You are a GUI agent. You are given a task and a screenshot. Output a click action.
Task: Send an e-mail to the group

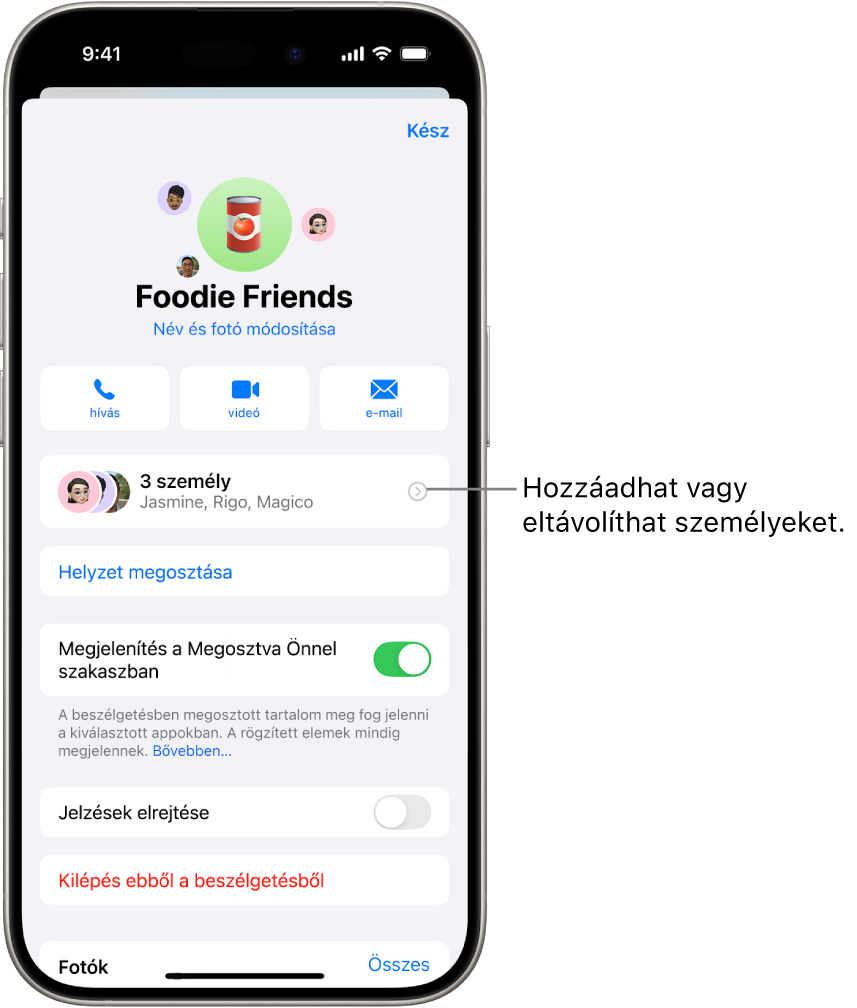point(384,398)
